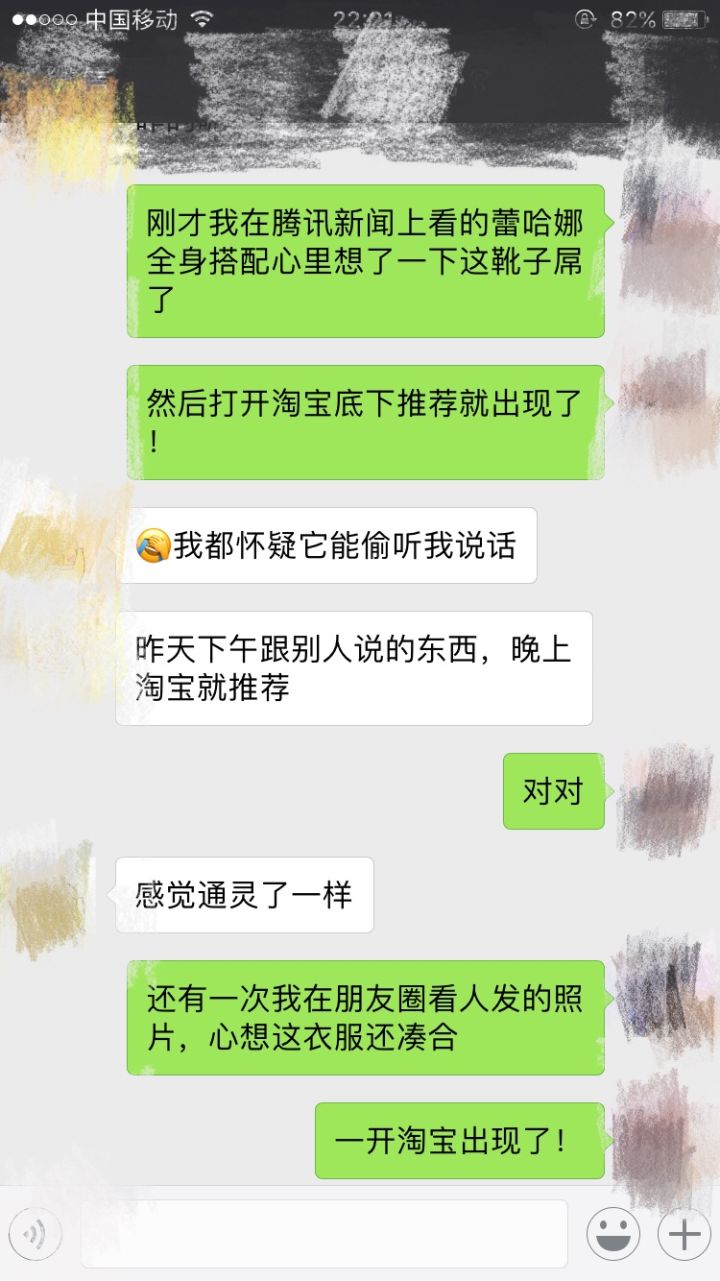The image size is (720, 1281).
Task: Focus the message text field
Action: point(324,1235)
